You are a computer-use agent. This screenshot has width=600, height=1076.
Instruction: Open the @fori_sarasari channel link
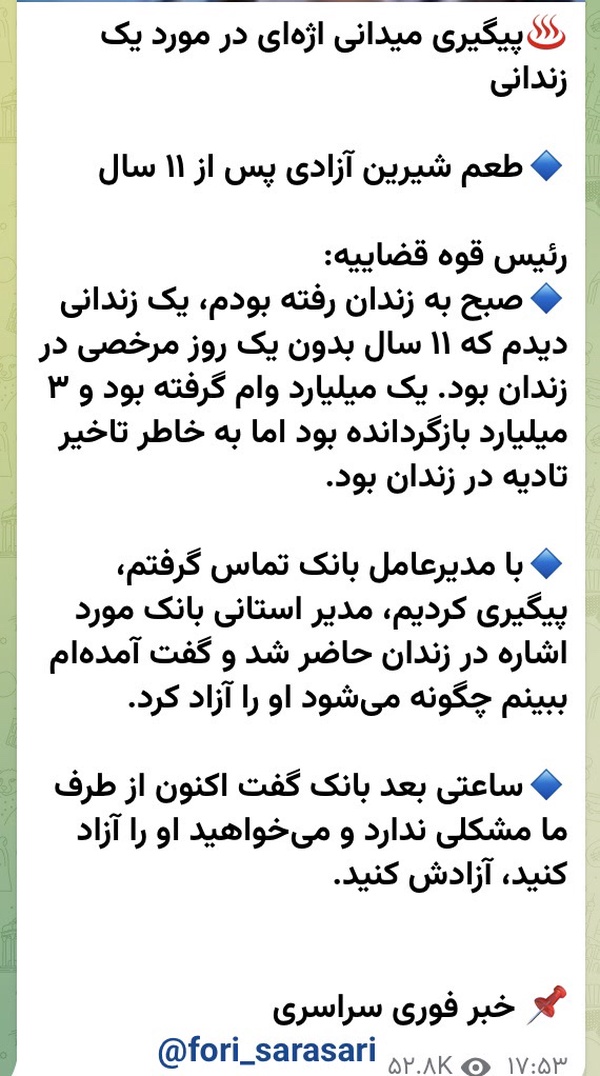coord(267,1051)
